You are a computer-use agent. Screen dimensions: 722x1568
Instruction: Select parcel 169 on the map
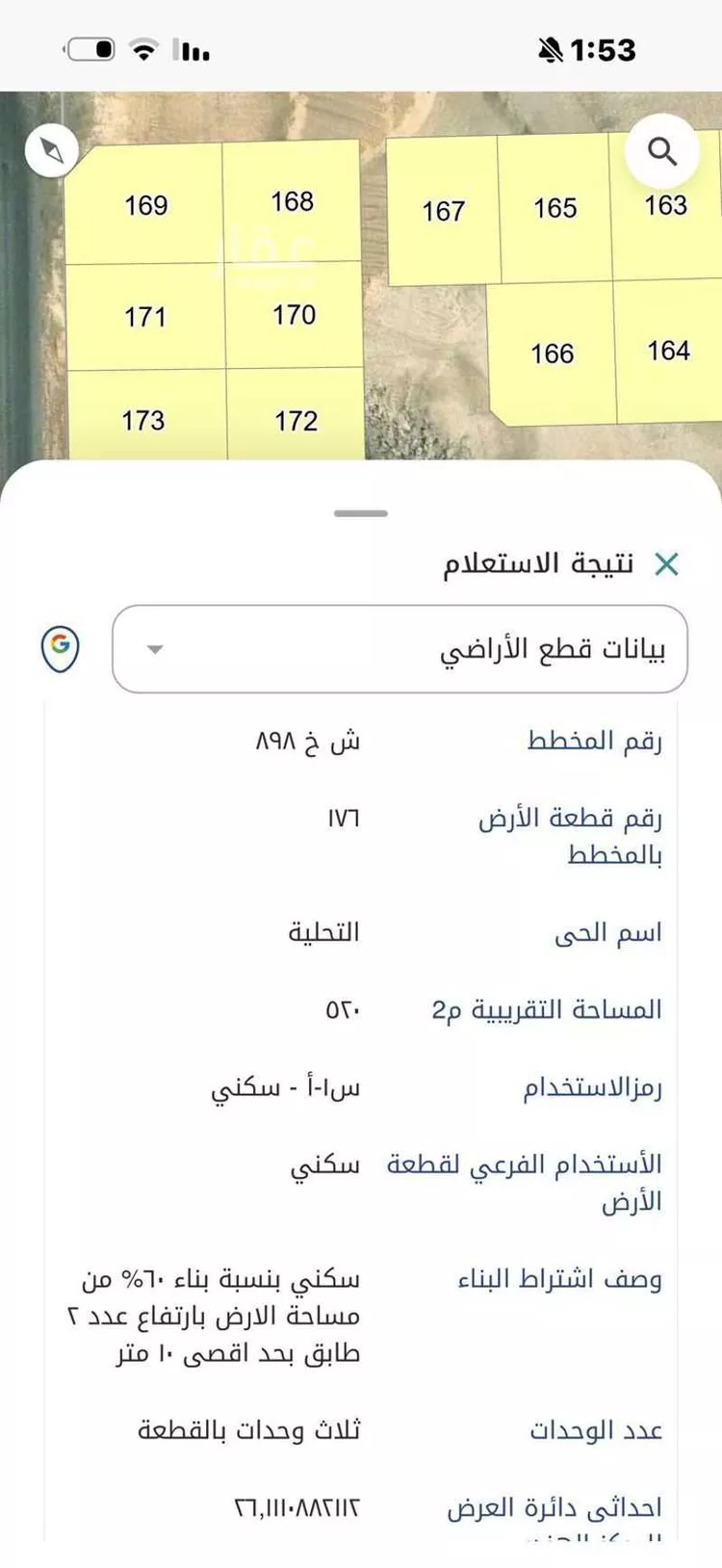coord(142,204)
